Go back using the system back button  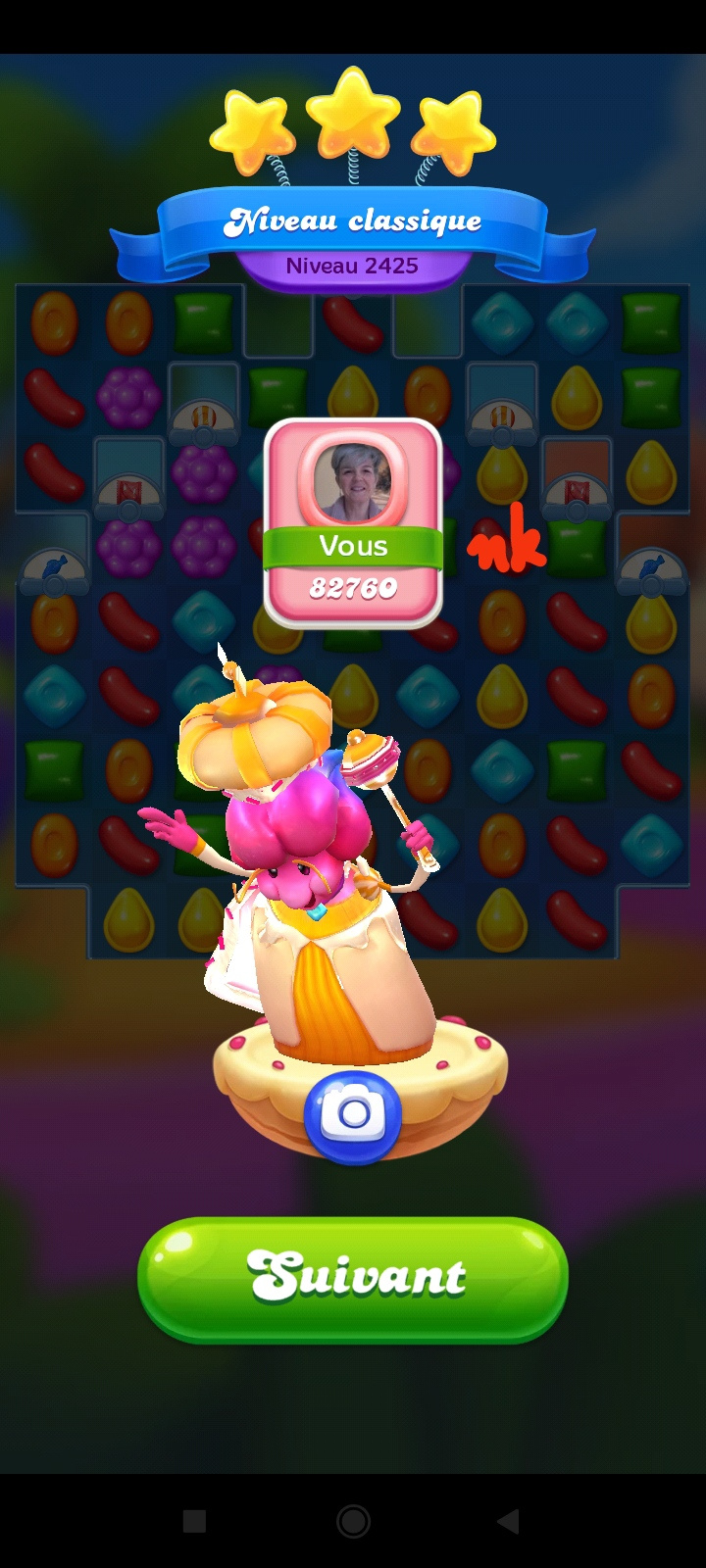pos(508,1521)
